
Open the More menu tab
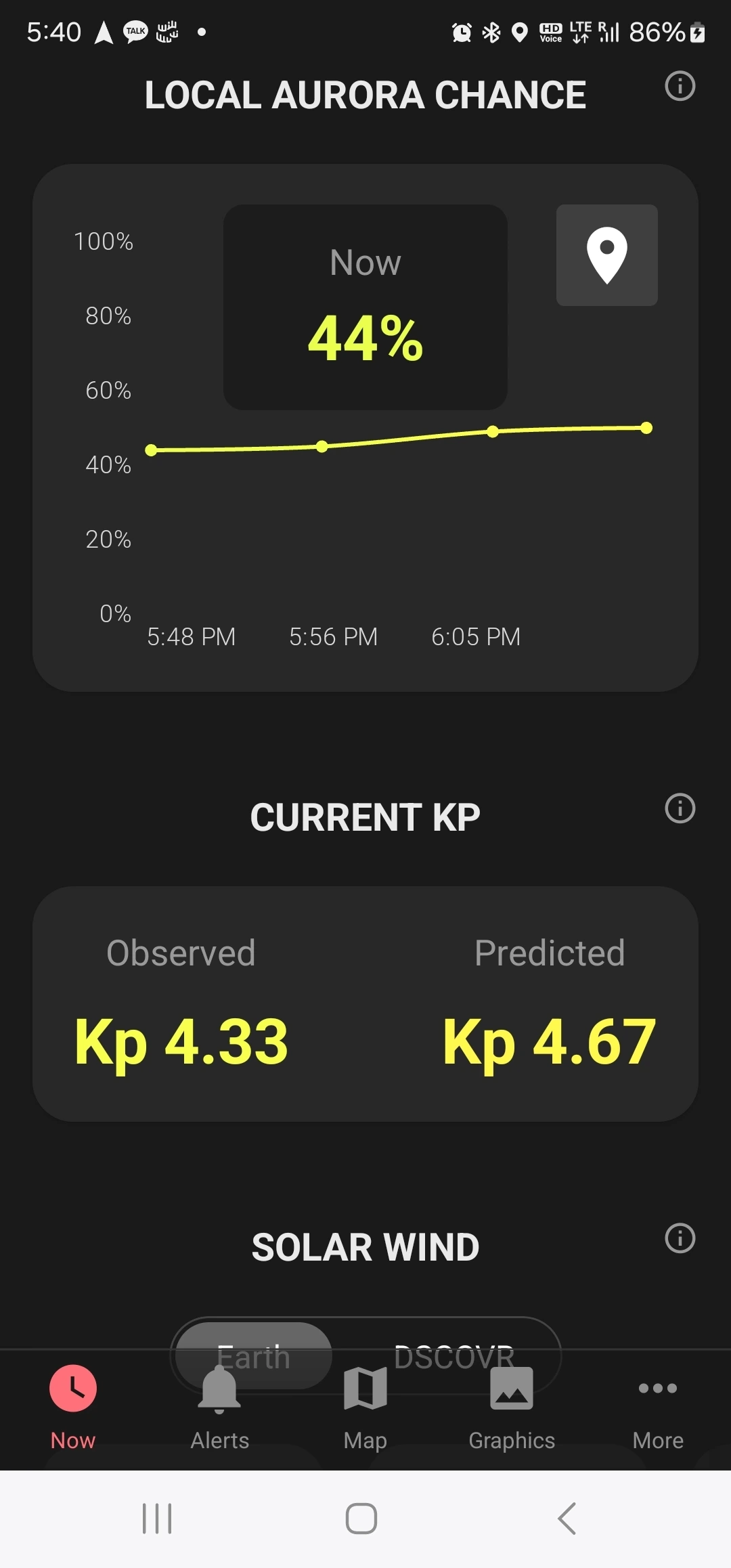click(658, 1407)
